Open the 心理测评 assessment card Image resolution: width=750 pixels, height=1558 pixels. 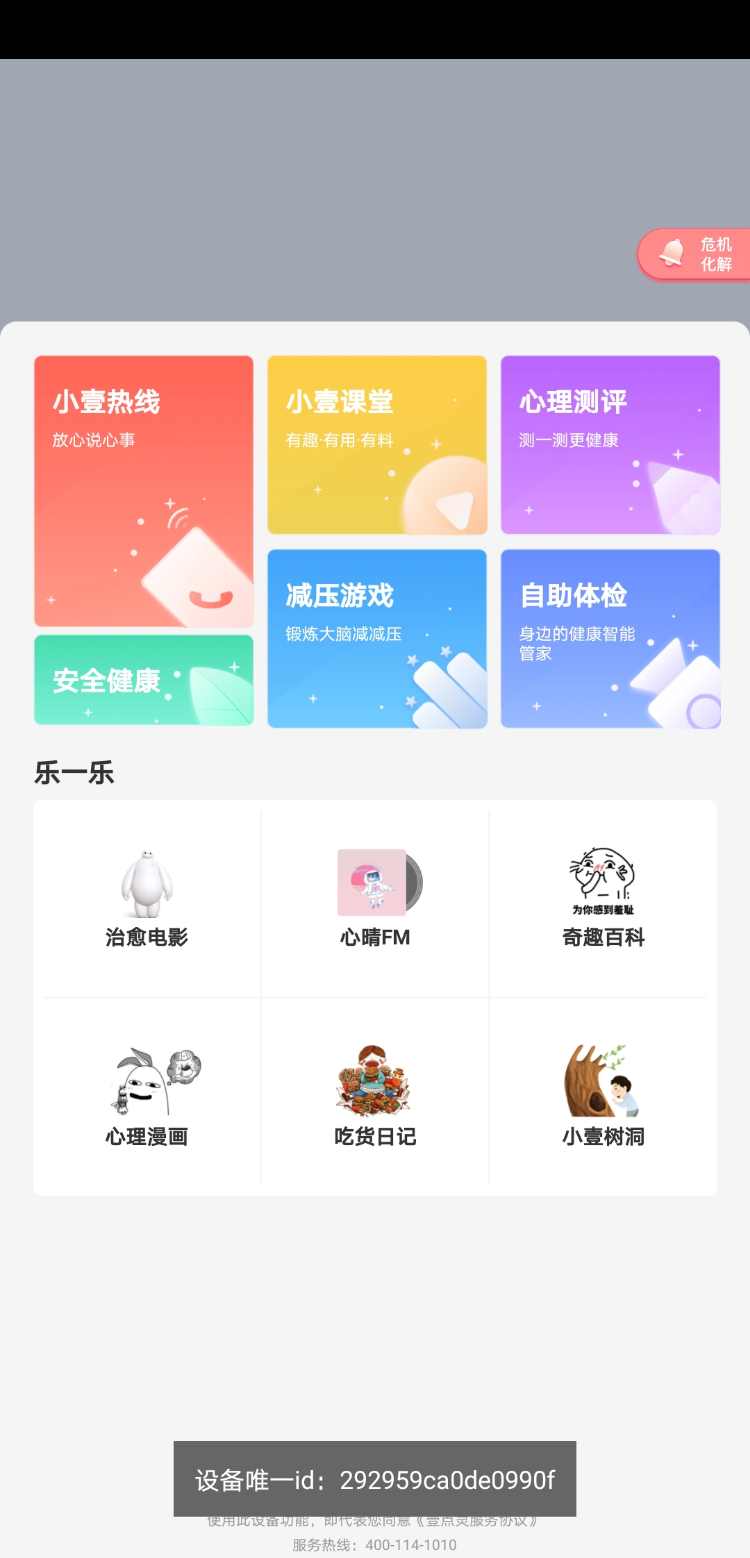[x=610, y=445]
